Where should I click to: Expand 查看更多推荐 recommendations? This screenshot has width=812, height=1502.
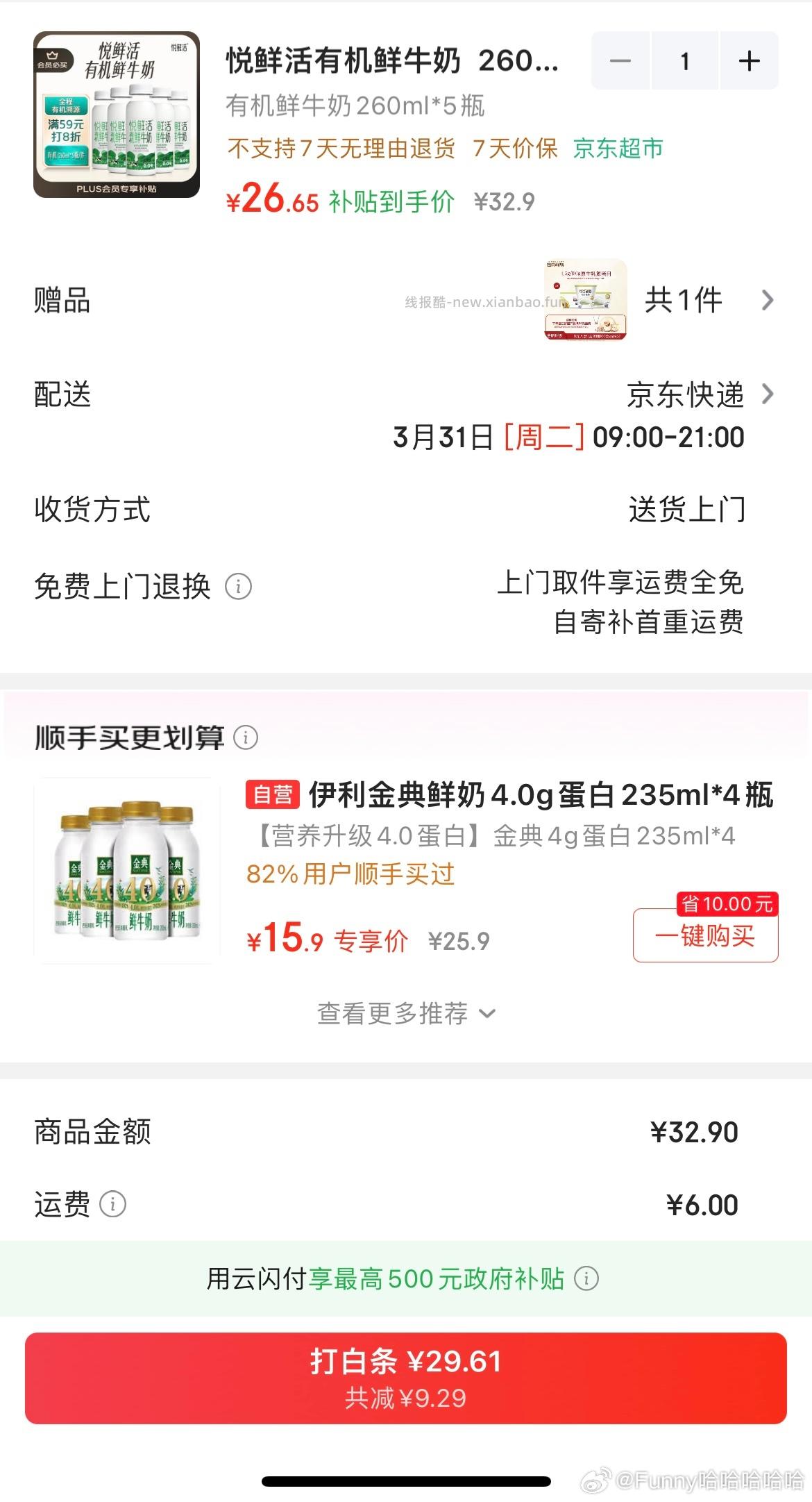(405, 1014)
